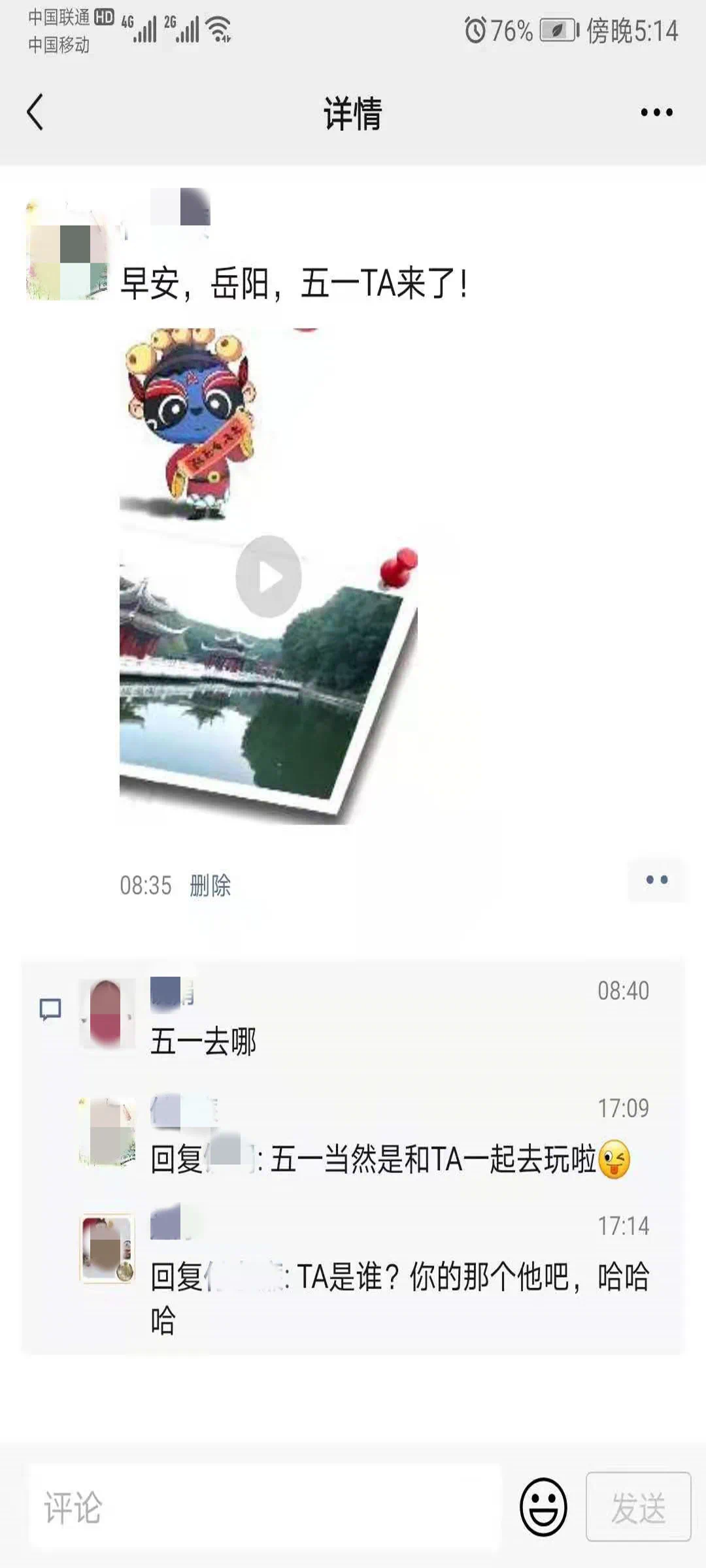Image resolution: width=706 pixels, height=1568 pixels.
Task: Reply to comment 五一去哪
Action: 203,1041
